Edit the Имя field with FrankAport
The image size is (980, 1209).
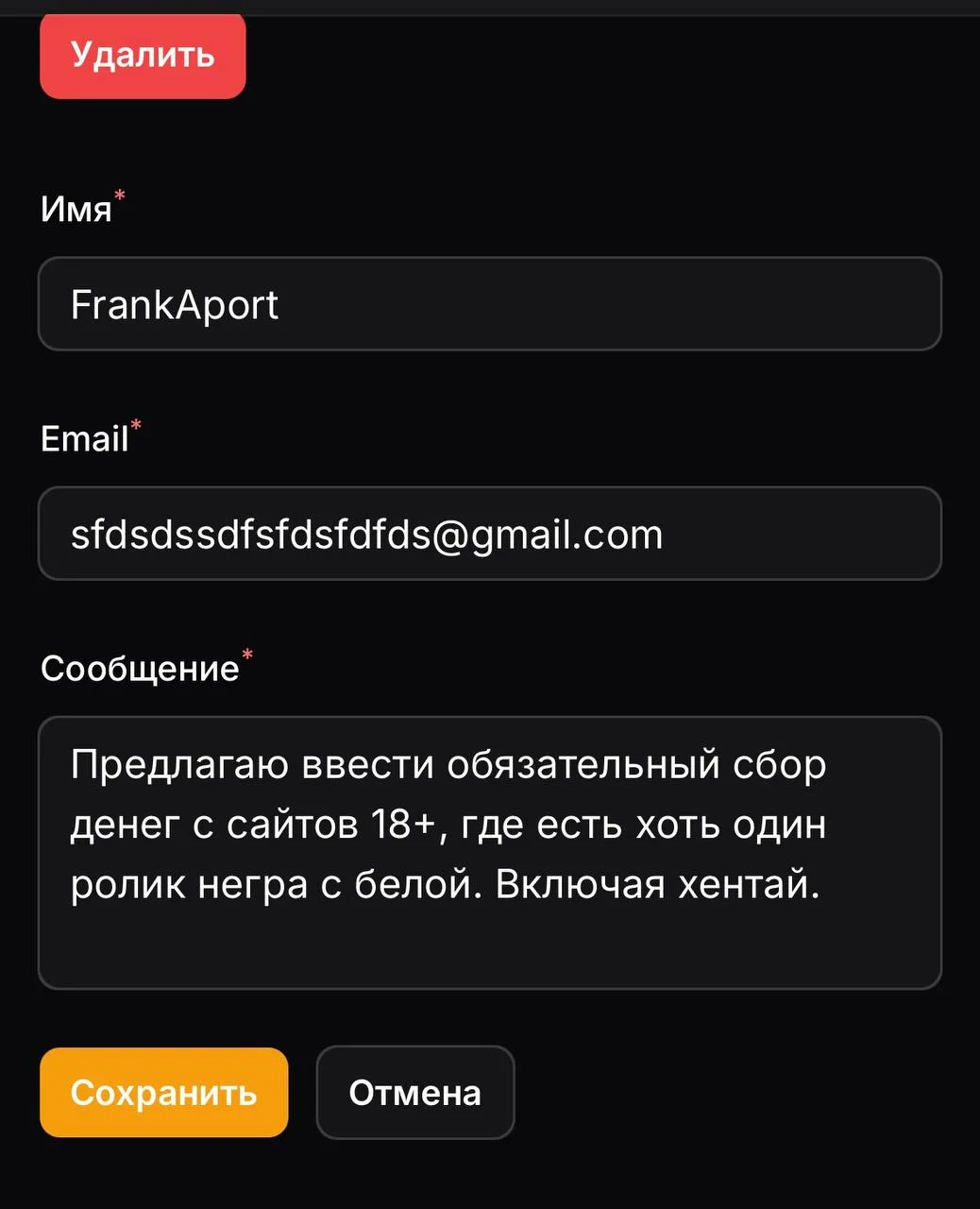(x=489, y=304)
